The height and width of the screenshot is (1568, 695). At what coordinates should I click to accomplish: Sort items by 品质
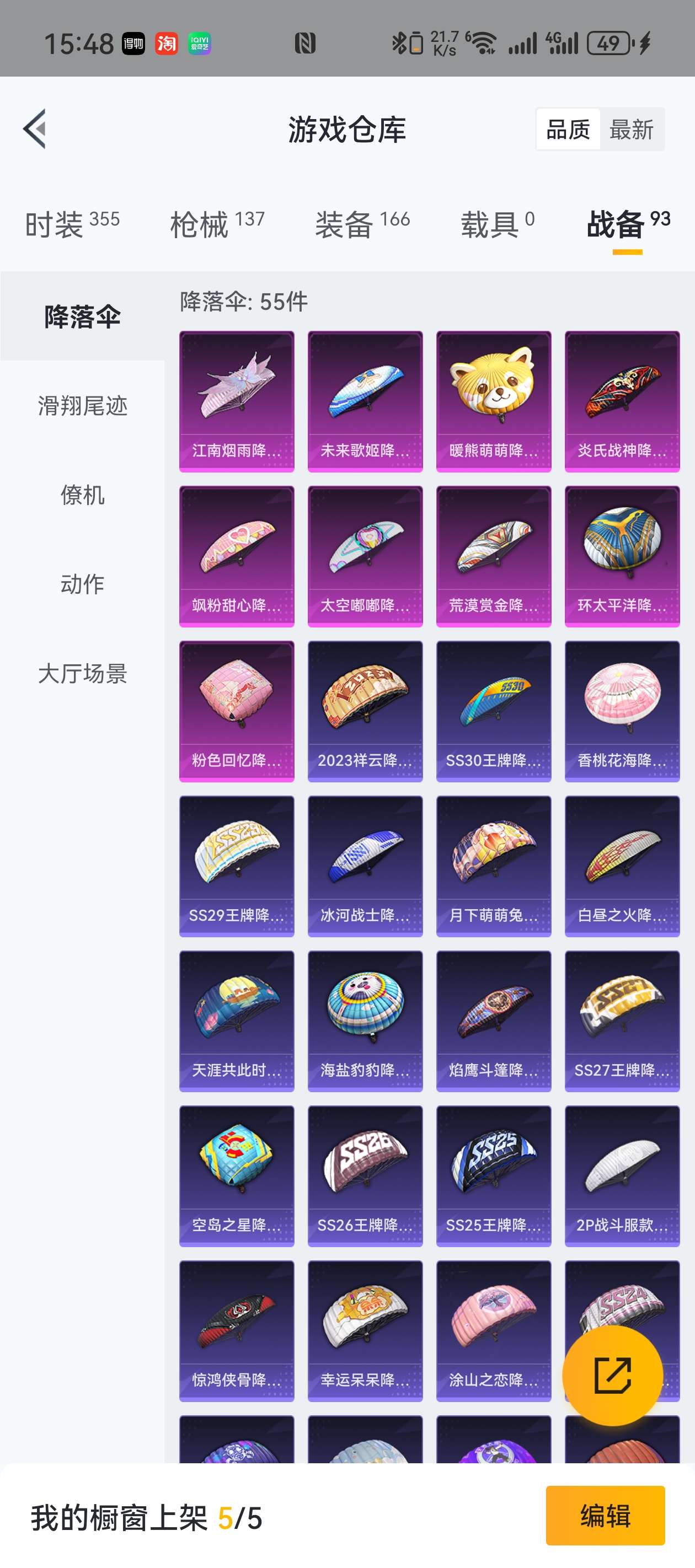pos(568,130)
